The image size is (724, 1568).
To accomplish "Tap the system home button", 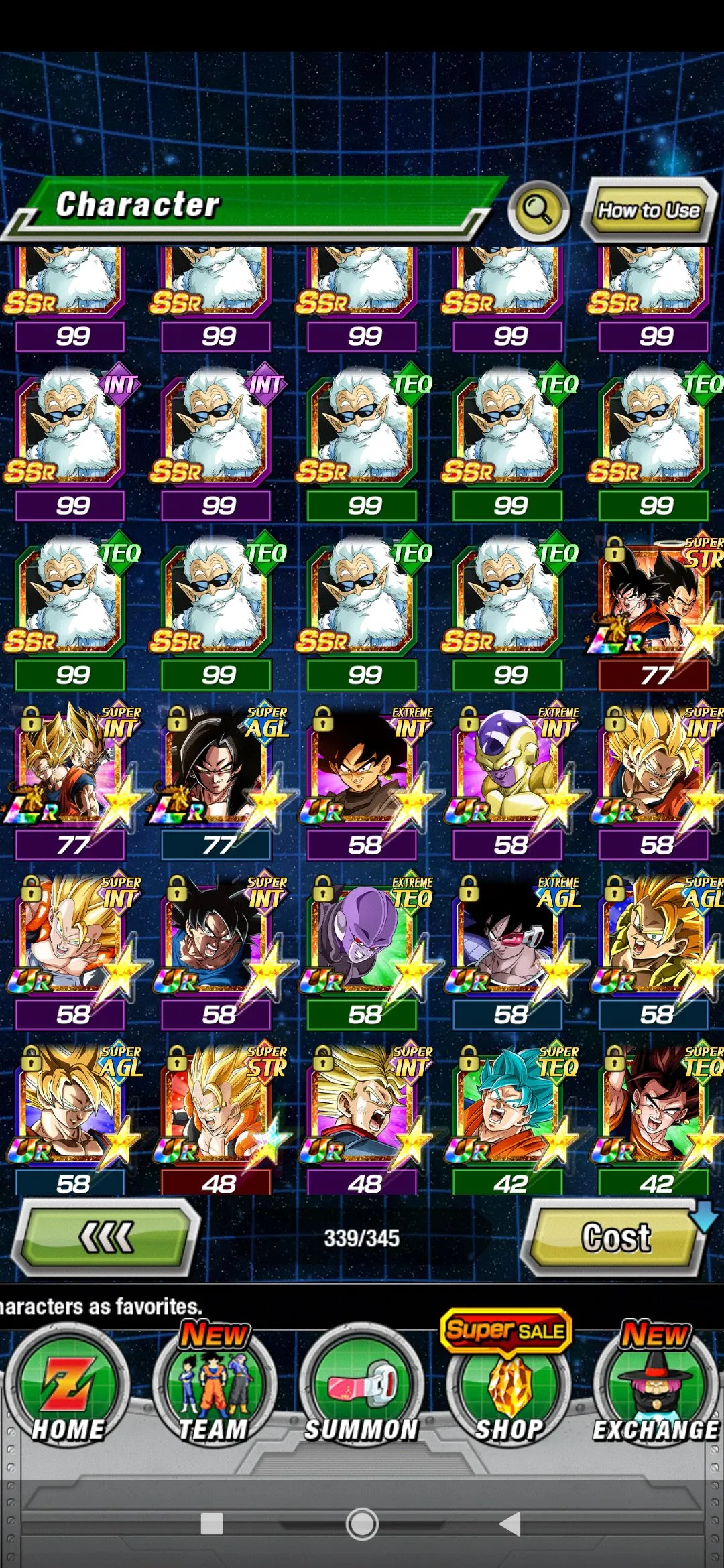I will coord(362,1524).
